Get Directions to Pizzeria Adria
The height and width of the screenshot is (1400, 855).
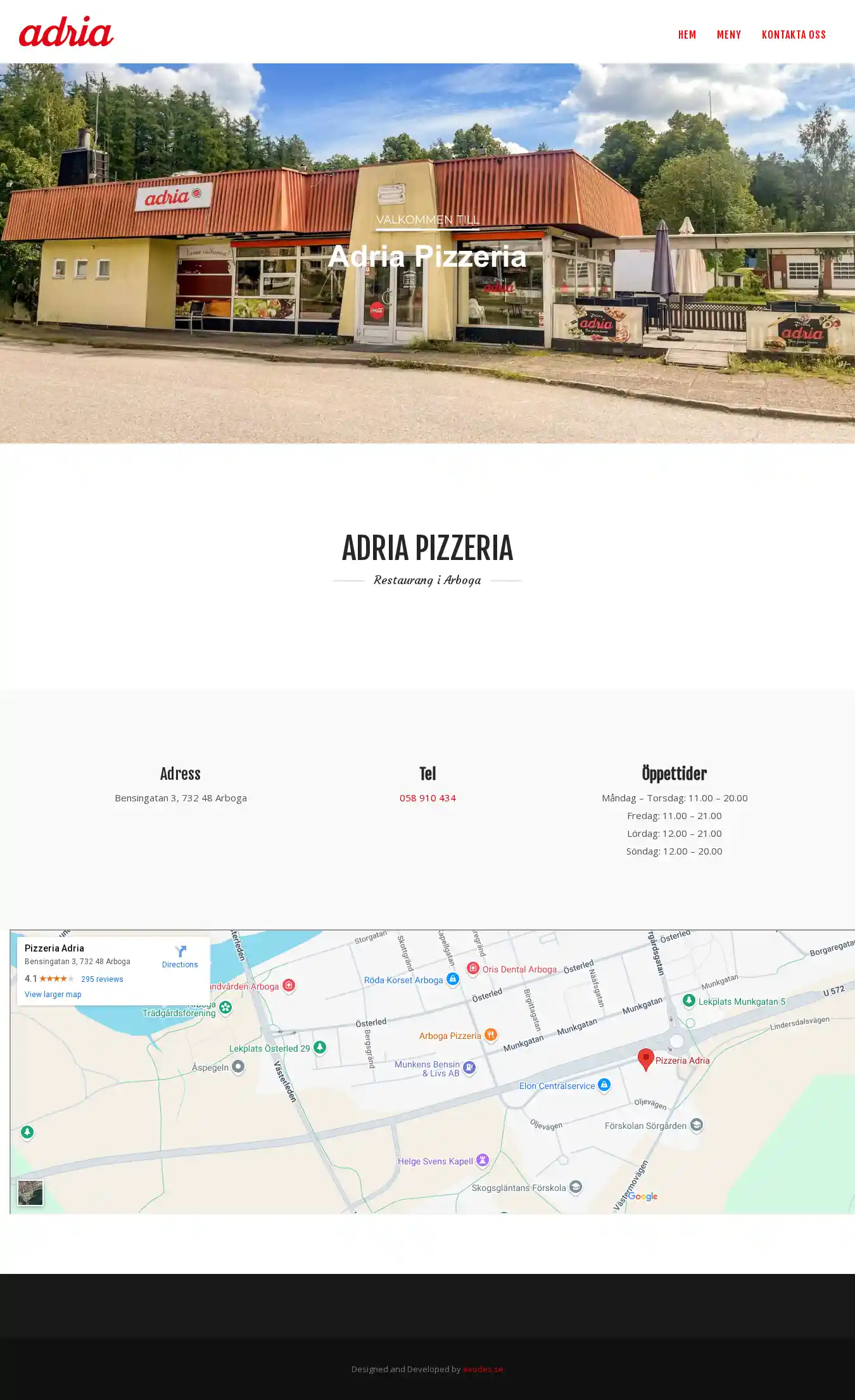click(x=180, y=957)
